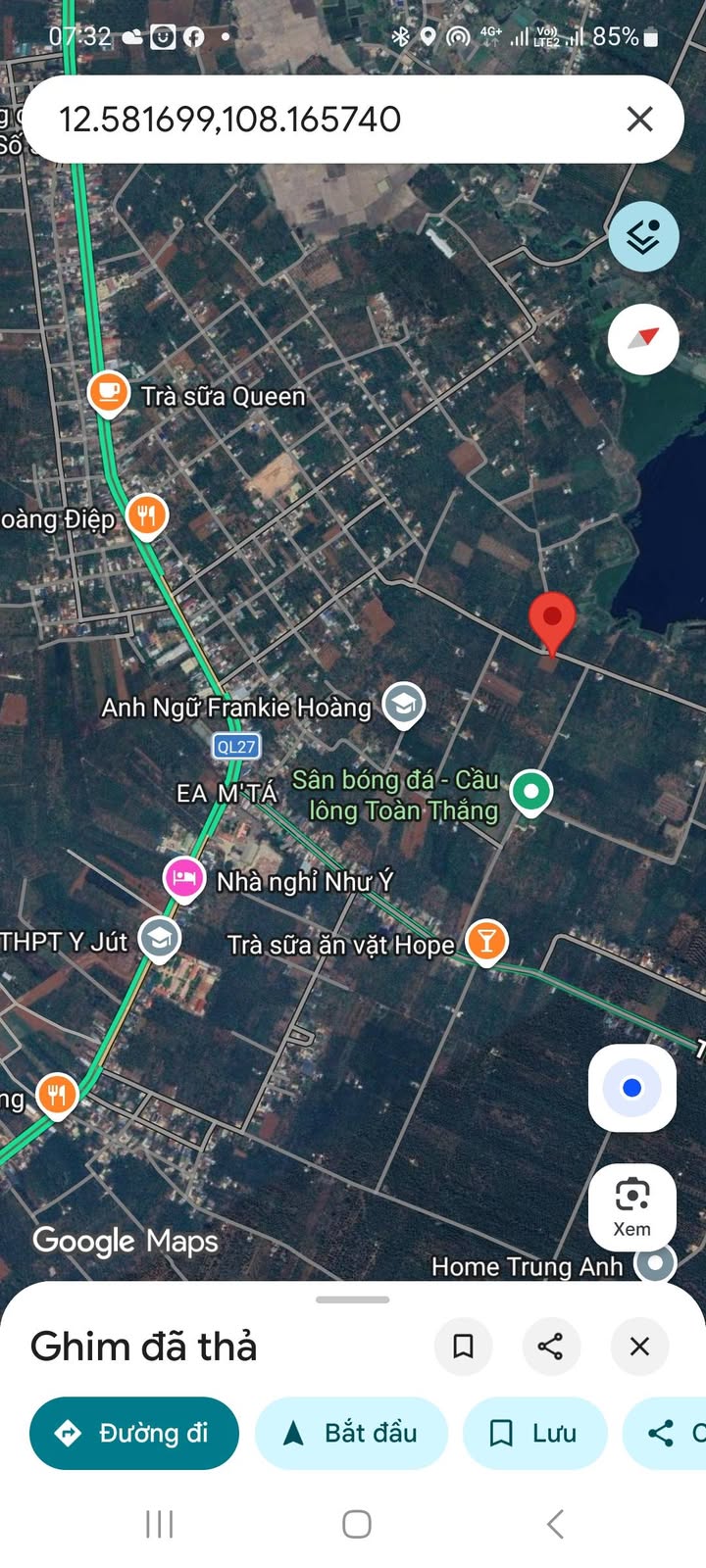
Task: Close the Ghim đã thả panel
Action: click(639, 1347)
